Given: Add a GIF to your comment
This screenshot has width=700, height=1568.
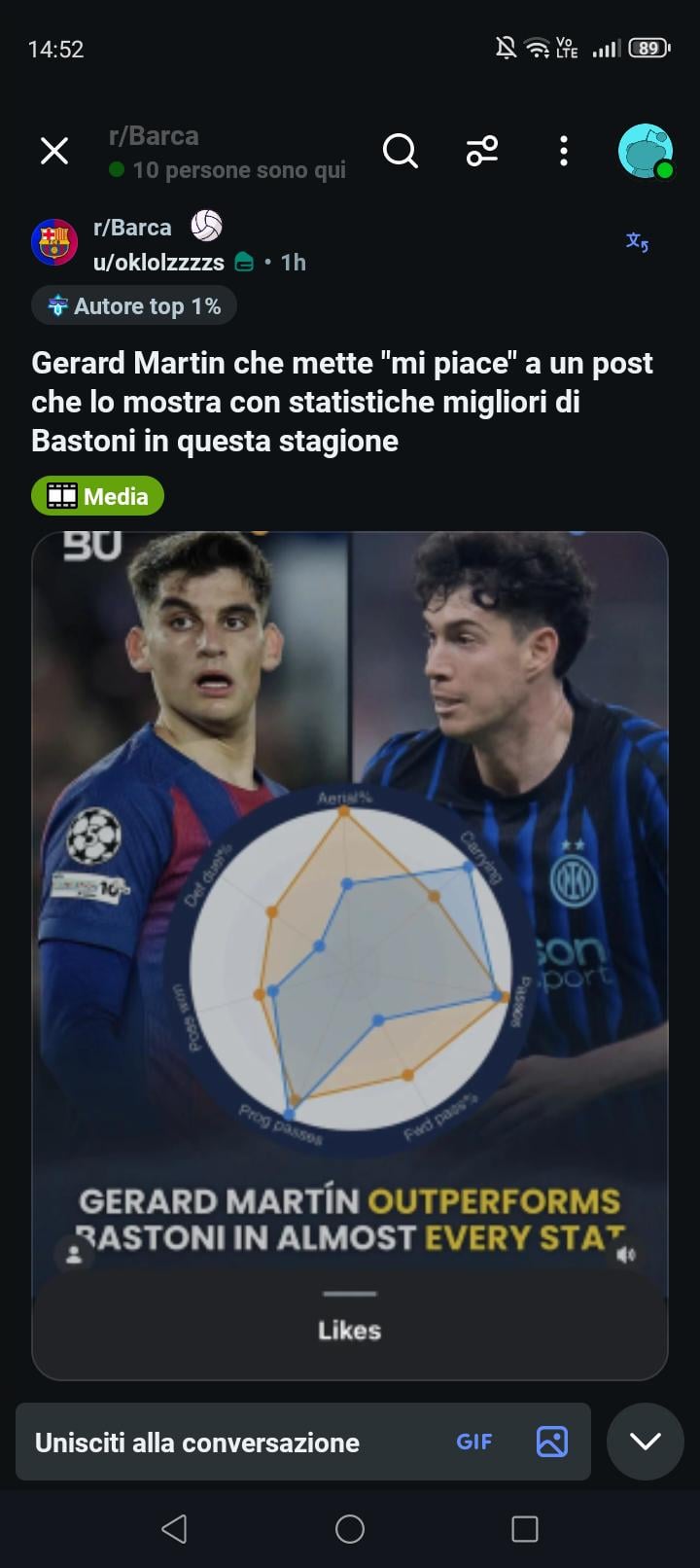Looking at the screenshot, I should pyautogui.click(x=474, y=1443).
